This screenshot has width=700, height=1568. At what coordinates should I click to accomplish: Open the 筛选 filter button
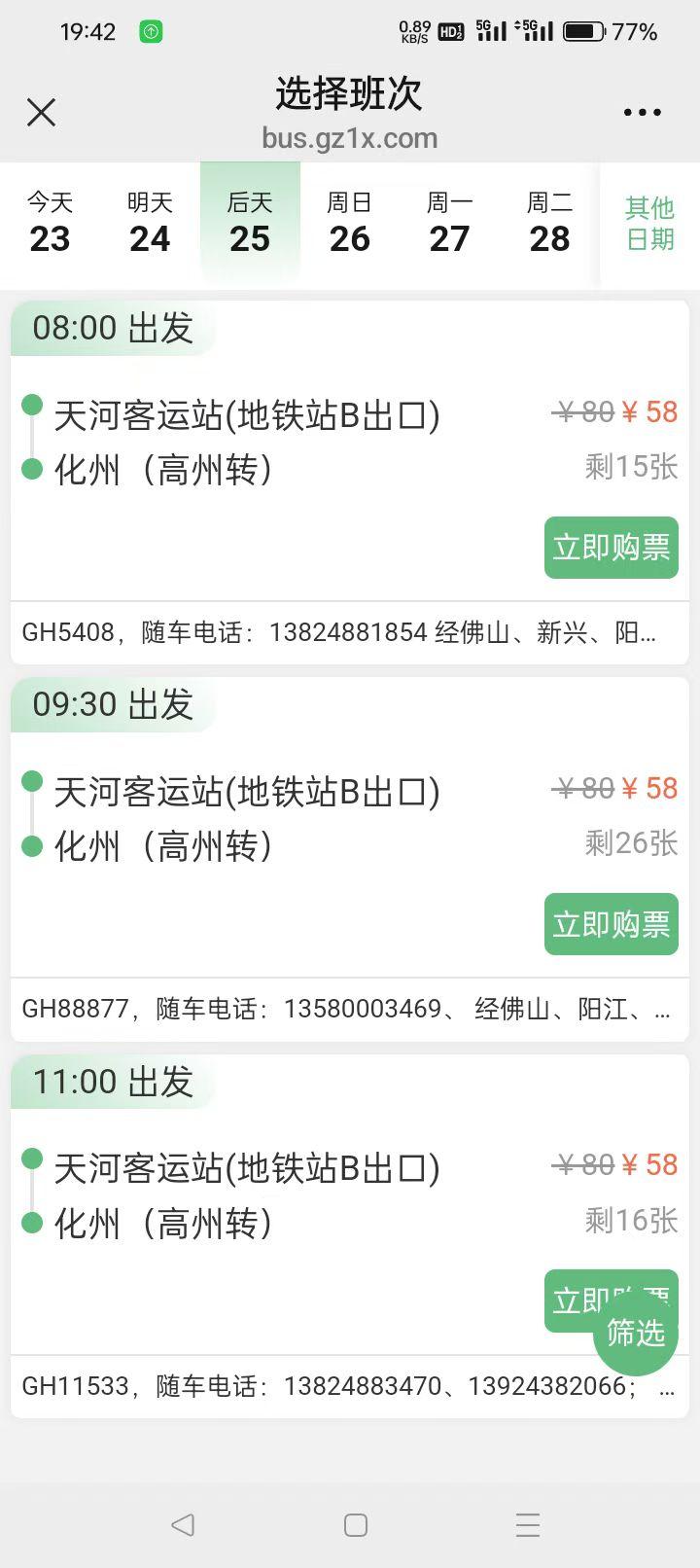click(x=636, y=1333)
